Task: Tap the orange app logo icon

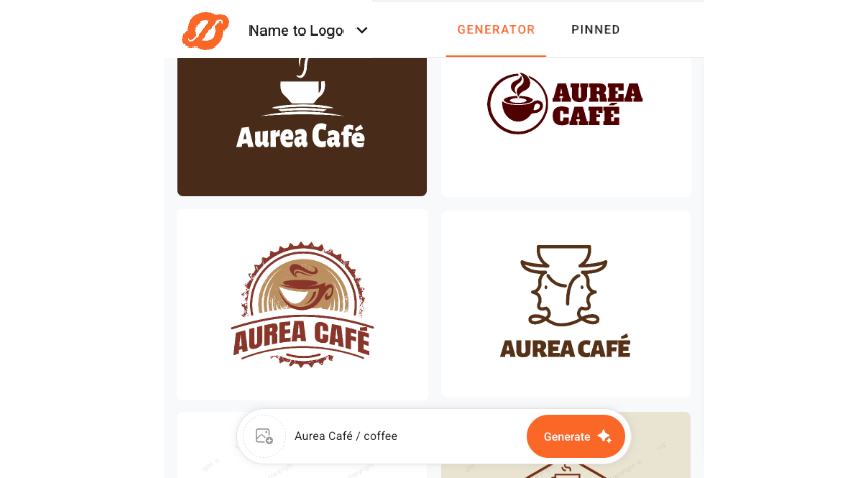Action: [205, 30]
